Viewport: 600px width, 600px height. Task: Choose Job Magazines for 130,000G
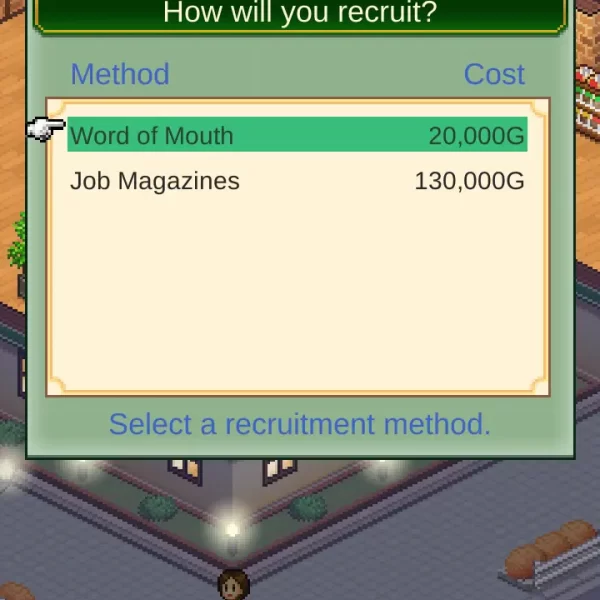click(x=296, y=181)
